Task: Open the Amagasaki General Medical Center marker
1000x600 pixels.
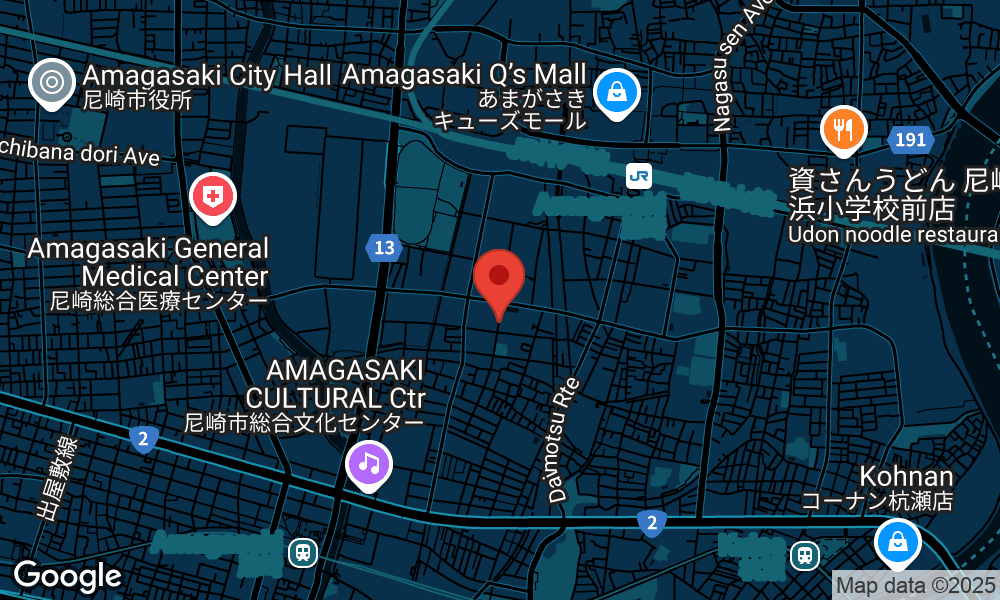Action: pos(212,196)
